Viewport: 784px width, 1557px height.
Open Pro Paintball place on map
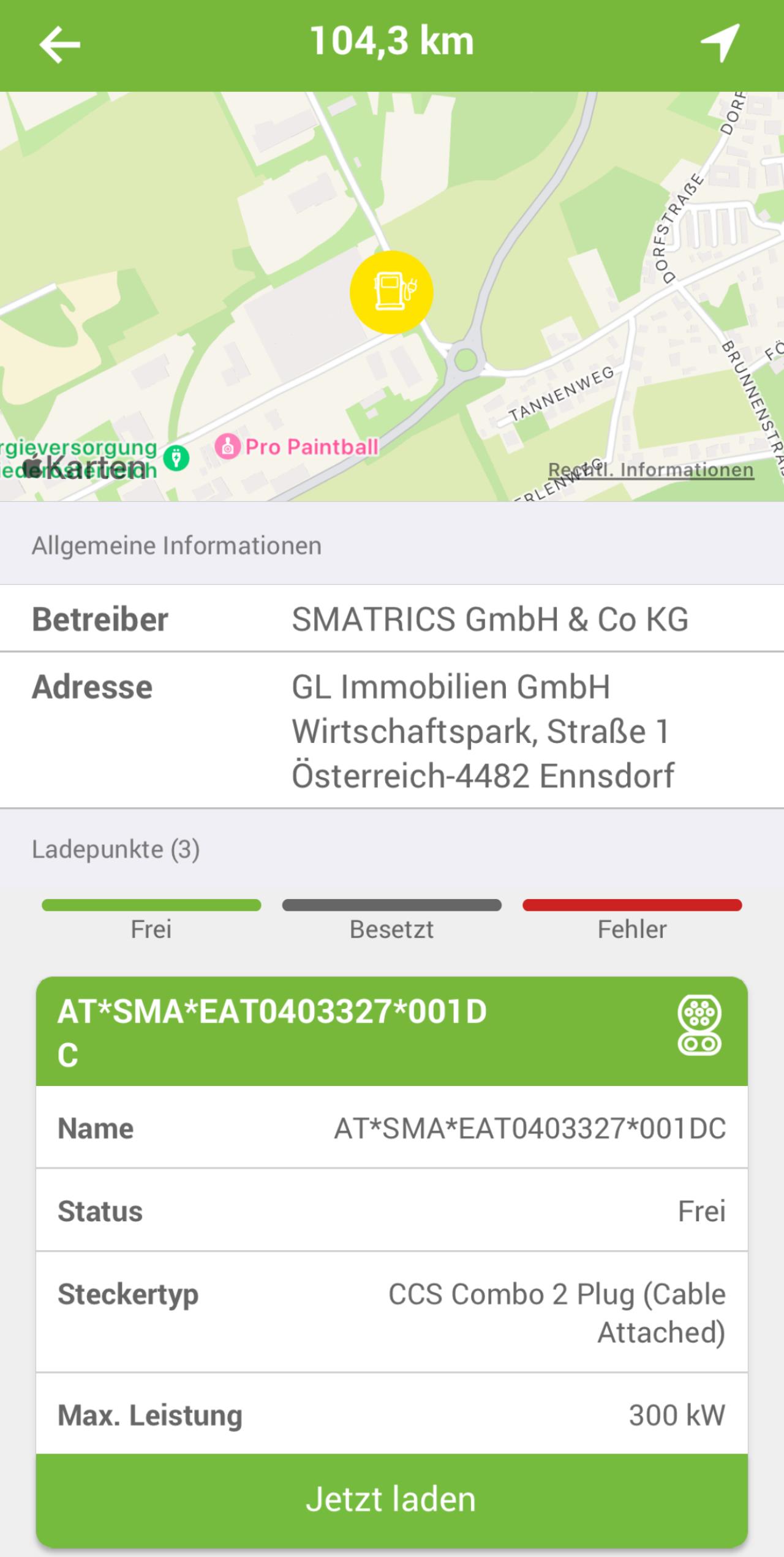click(296, 447)
